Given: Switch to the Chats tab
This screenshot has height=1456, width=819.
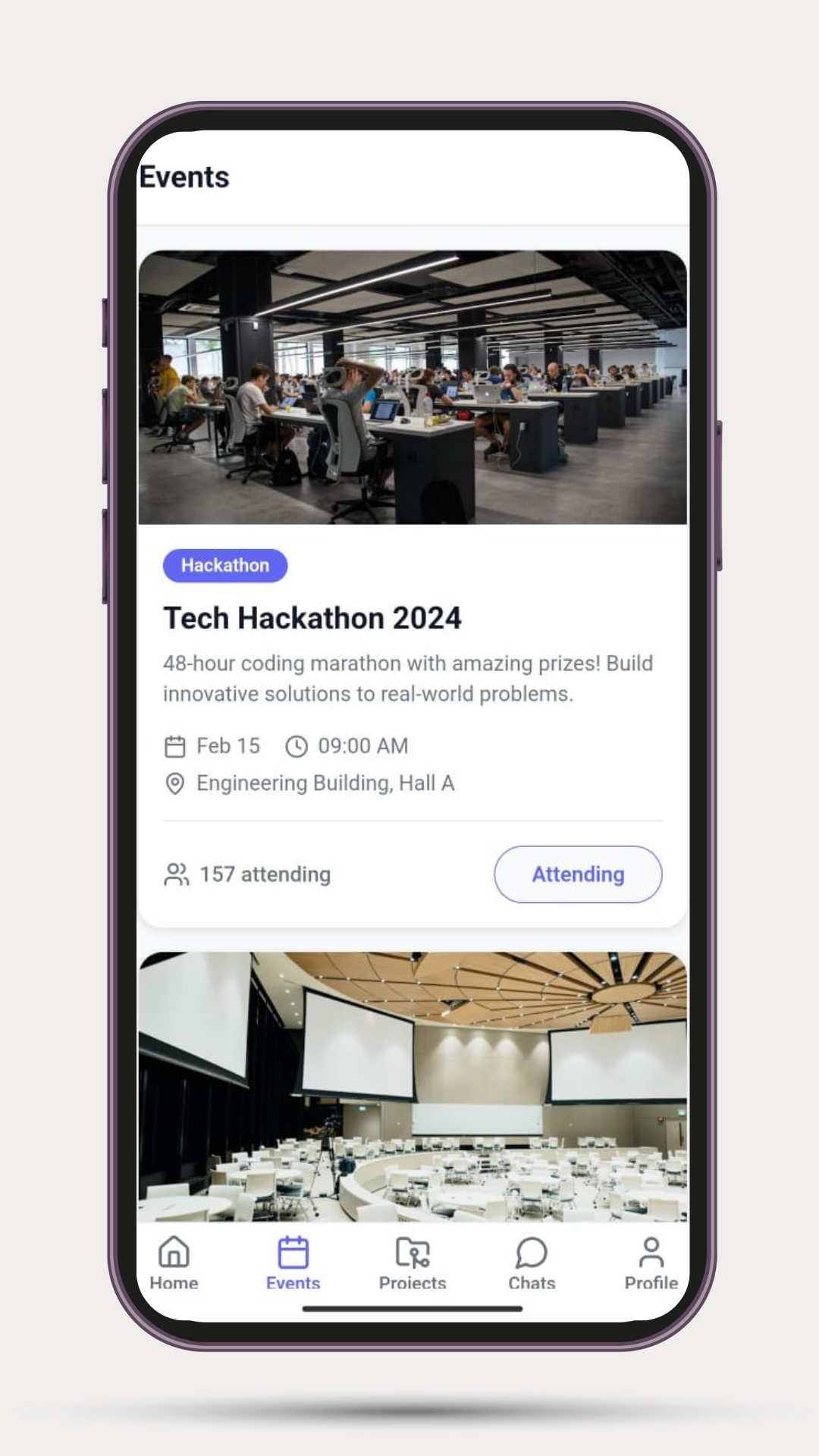Looking at the screenshot, I should 531,1263.
